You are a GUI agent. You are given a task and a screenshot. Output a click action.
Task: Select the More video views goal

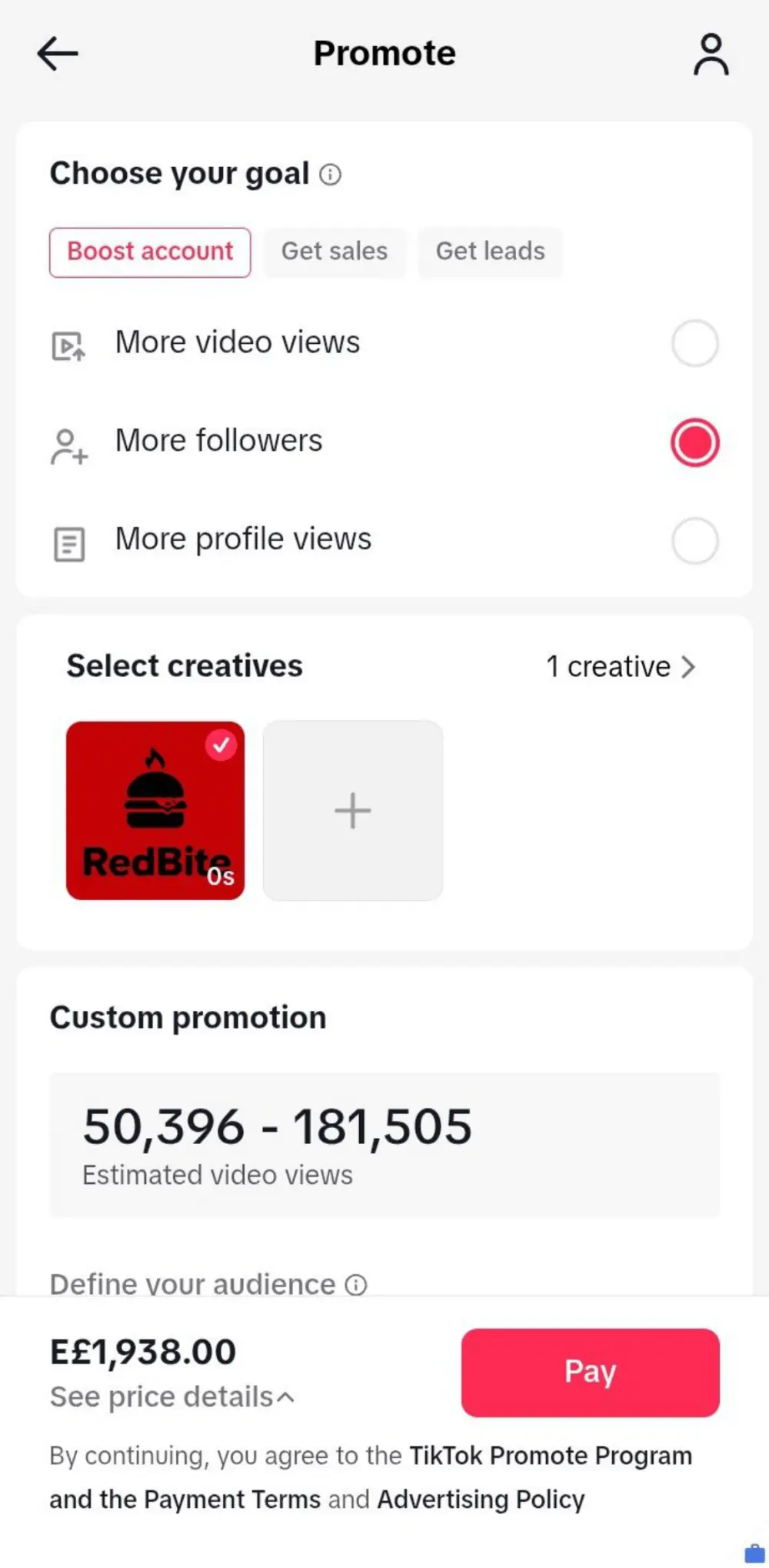(694, 343)
